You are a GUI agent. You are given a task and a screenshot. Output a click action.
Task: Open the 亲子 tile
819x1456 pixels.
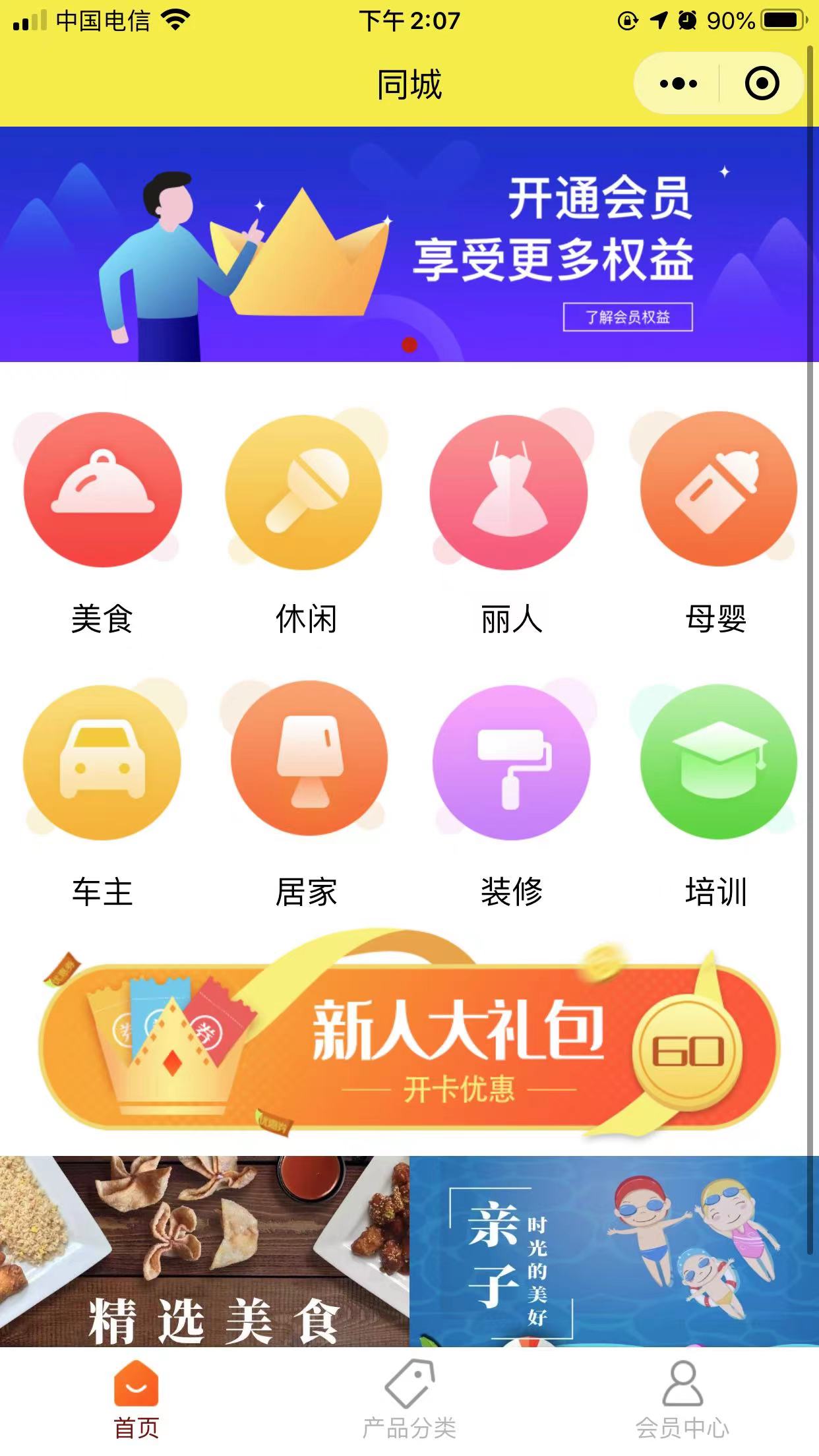(613, 1252)
